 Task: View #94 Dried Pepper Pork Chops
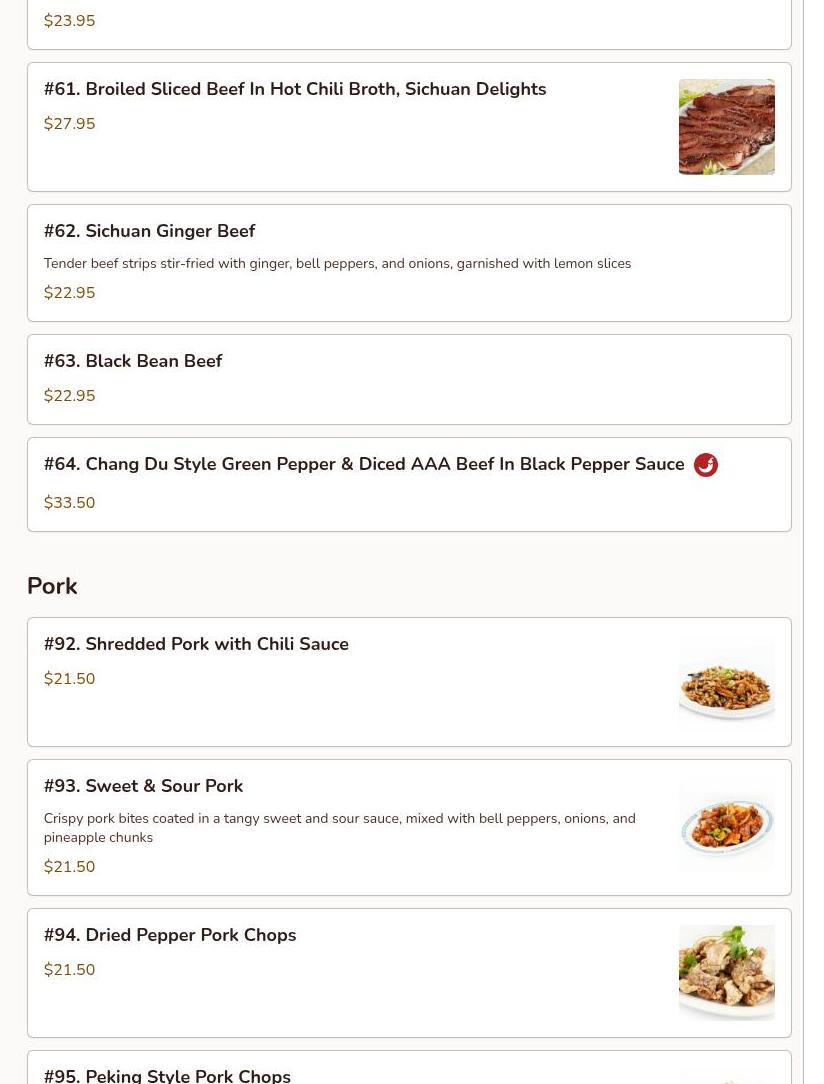pos(170,936)
